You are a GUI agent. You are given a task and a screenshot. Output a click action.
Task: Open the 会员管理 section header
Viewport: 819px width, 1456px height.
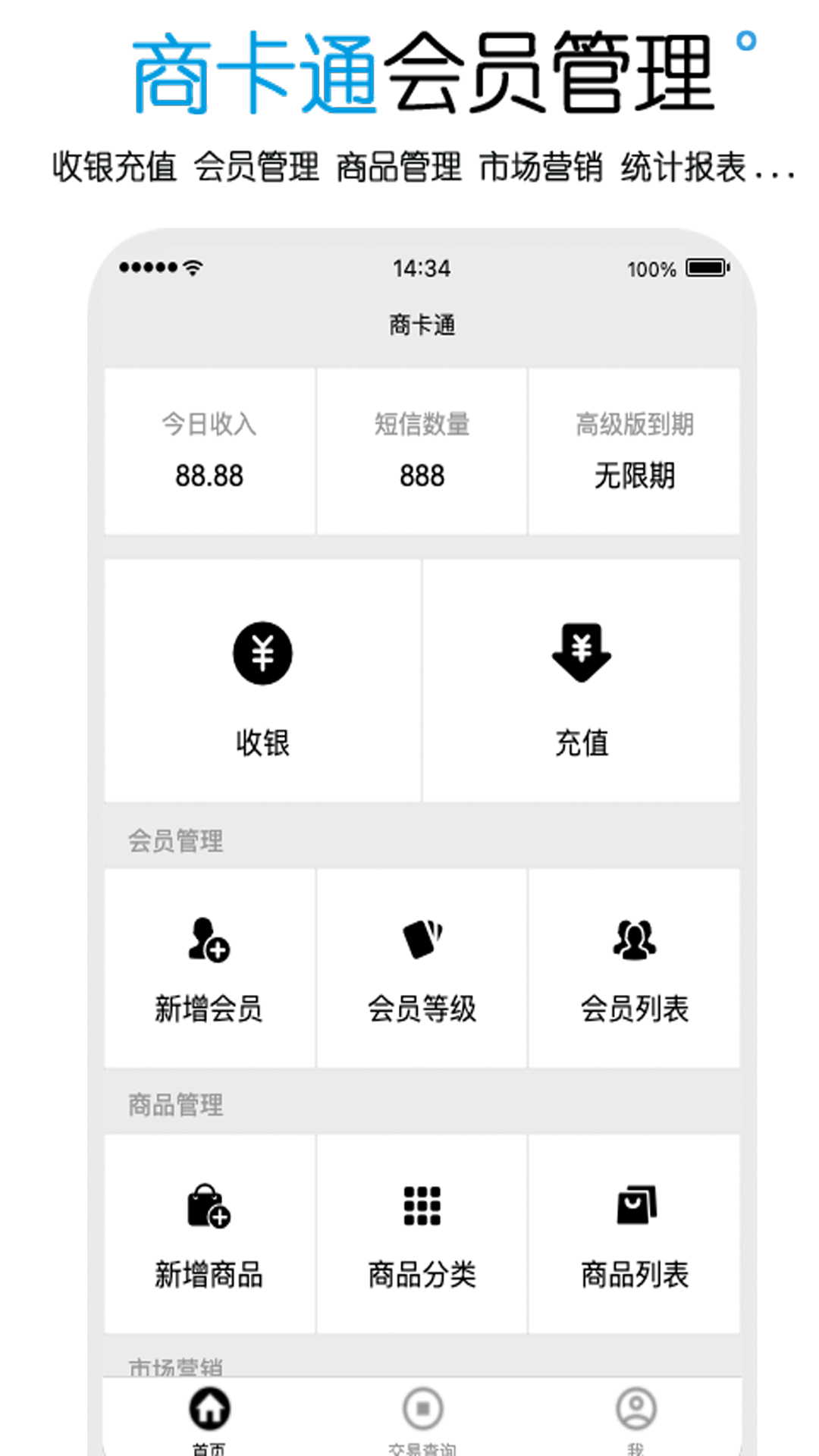[x=176, y=839]
